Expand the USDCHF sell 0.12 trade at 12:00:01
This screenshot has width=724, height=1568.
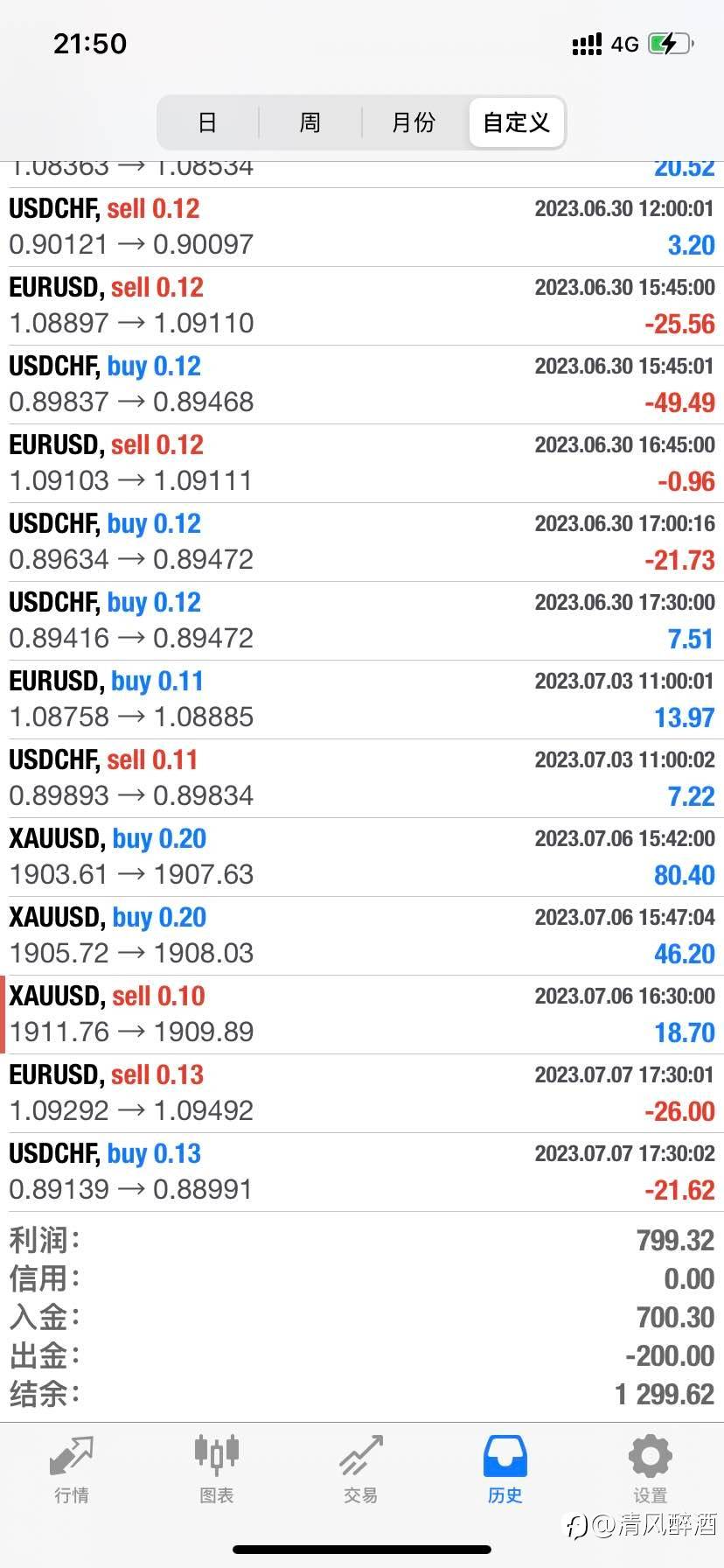(x=362, y=227)
